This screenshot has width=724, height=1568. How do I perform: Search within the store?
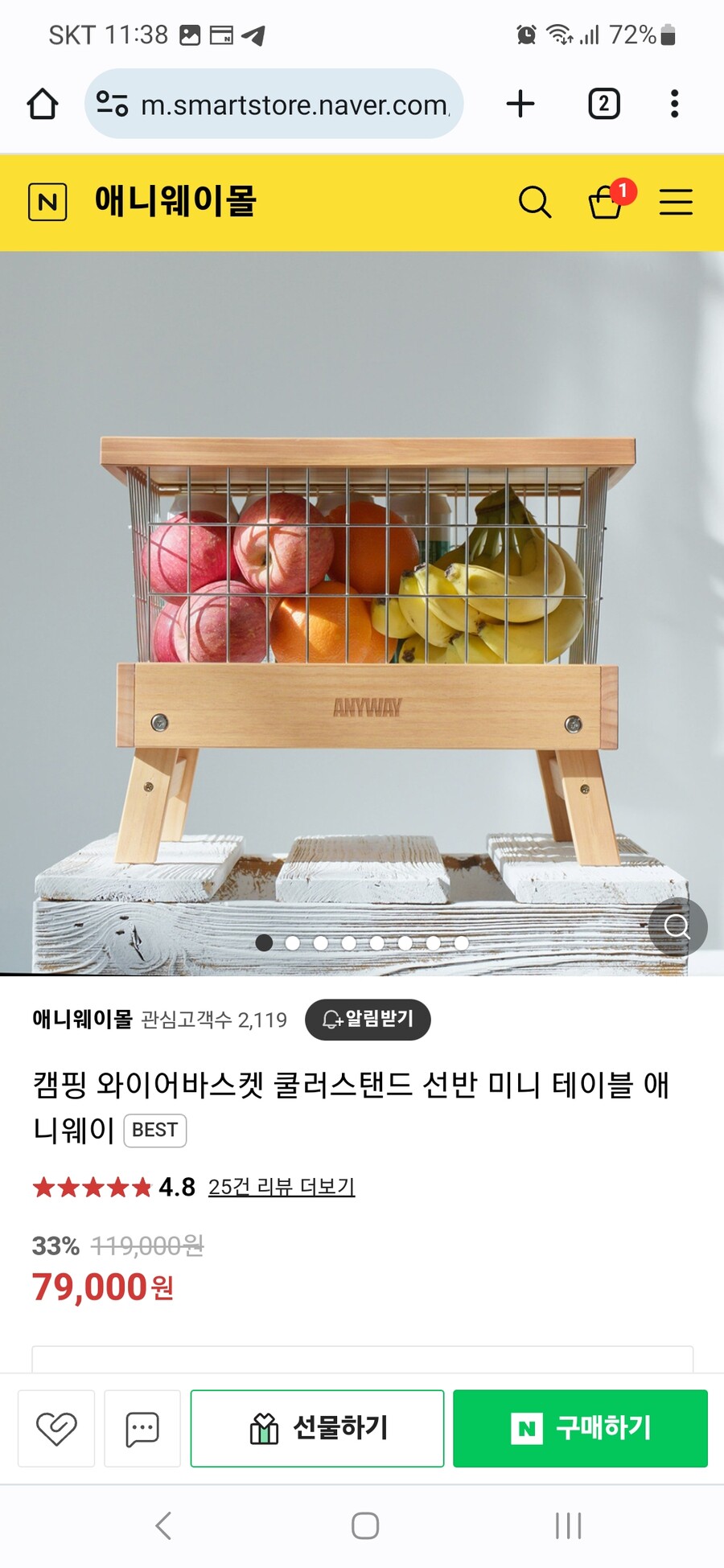(535, 202)
